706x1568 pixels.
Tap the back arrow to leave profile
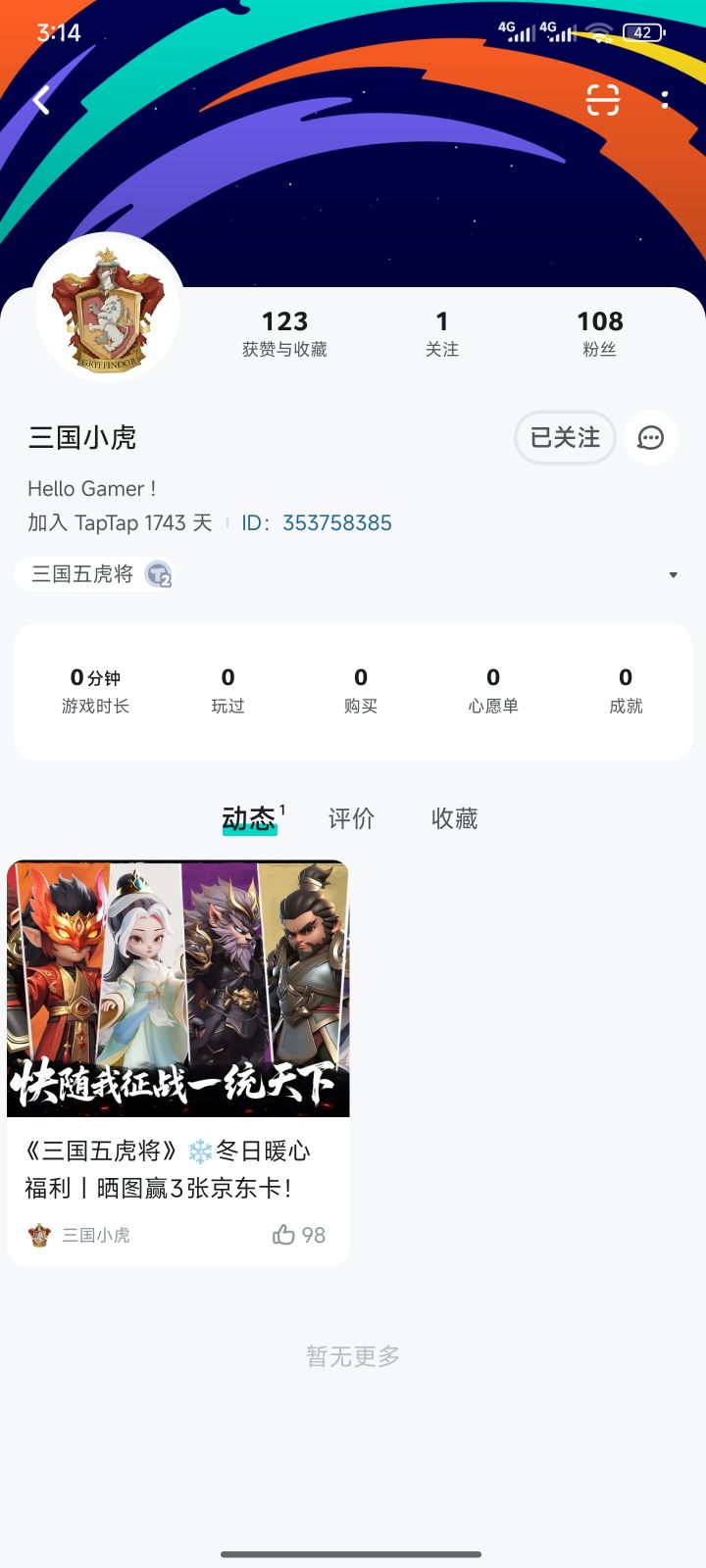[41, 100]
